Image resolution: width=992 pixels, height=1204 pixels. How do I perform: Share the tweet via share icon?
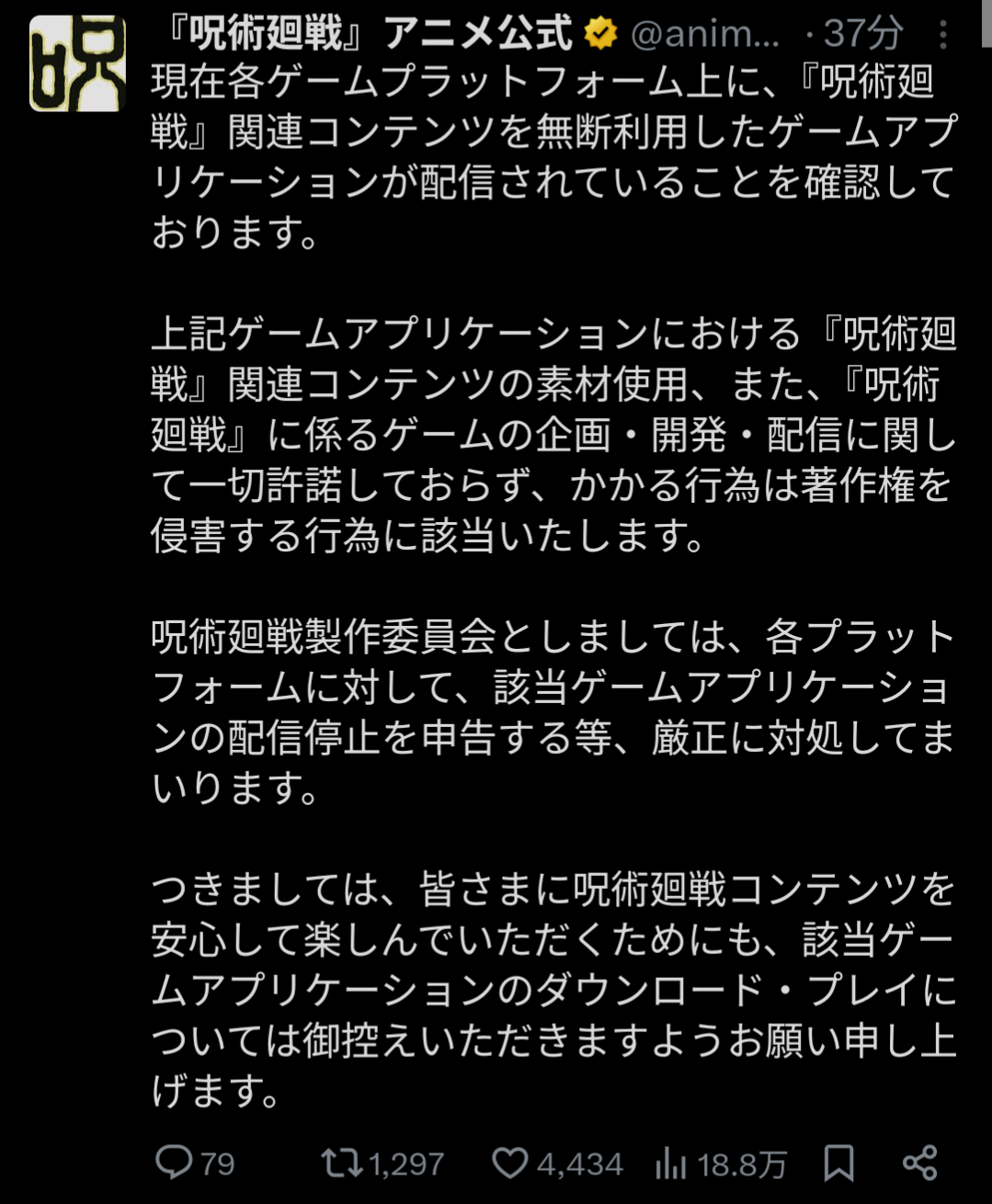[x=920, y=1164]
